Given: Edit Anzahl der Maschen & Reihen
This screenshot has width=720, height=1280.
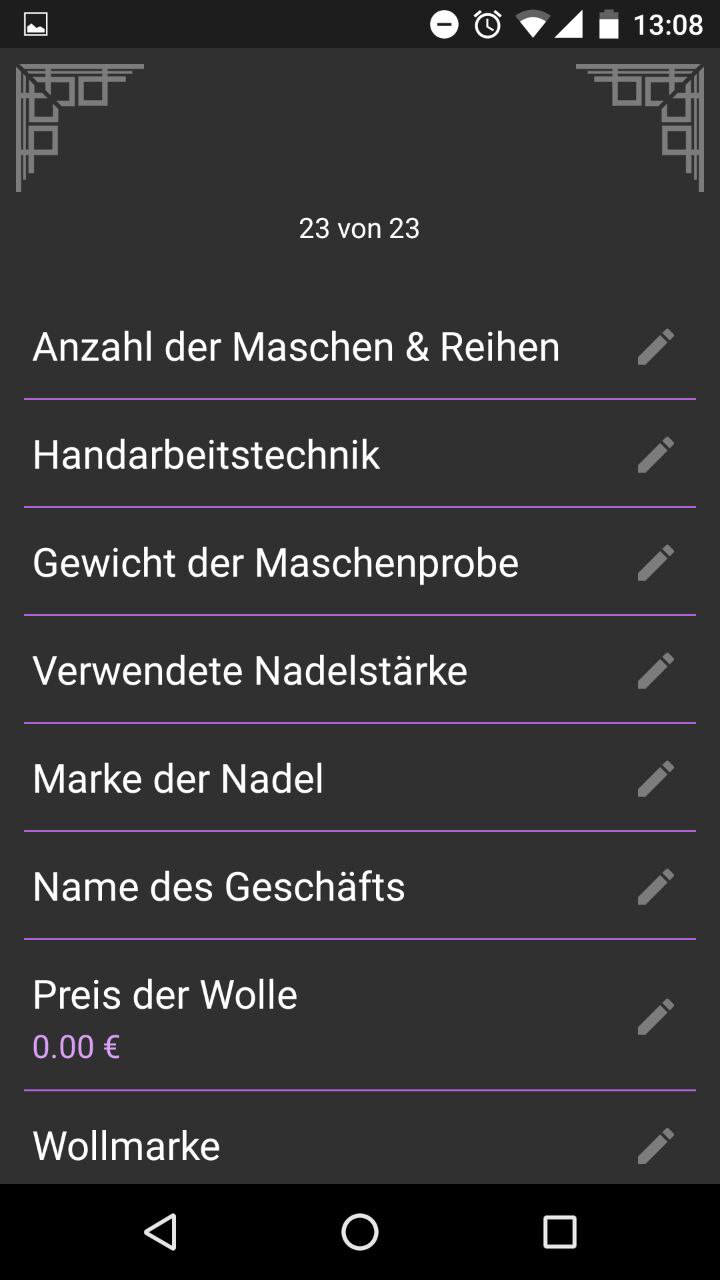Looking at the screenshot, I should (655, 347).
